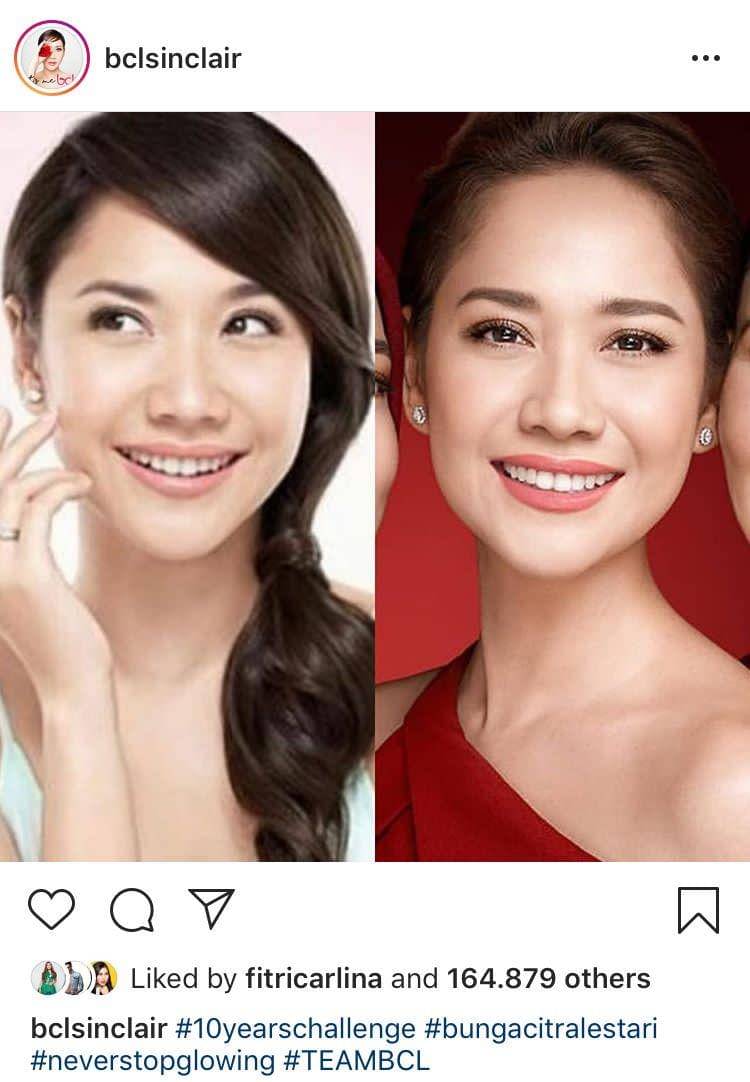Open bclsinclair's profile picture

(x=52, y=58)
